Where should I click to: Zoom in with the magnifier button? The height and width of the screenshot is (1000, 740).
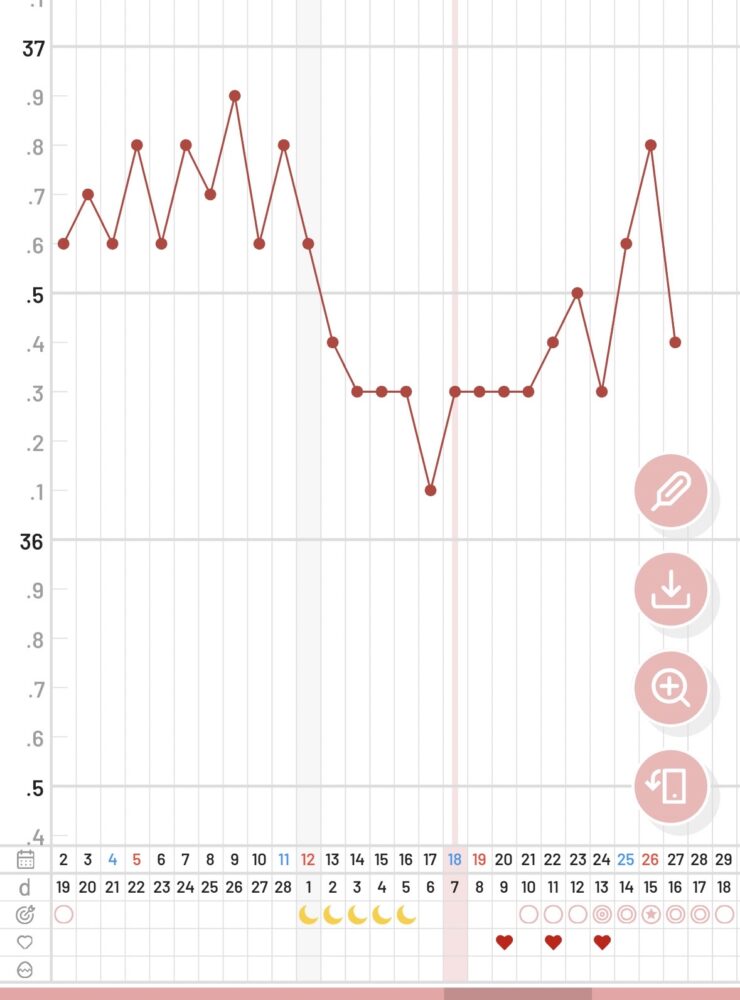(671, 688)
